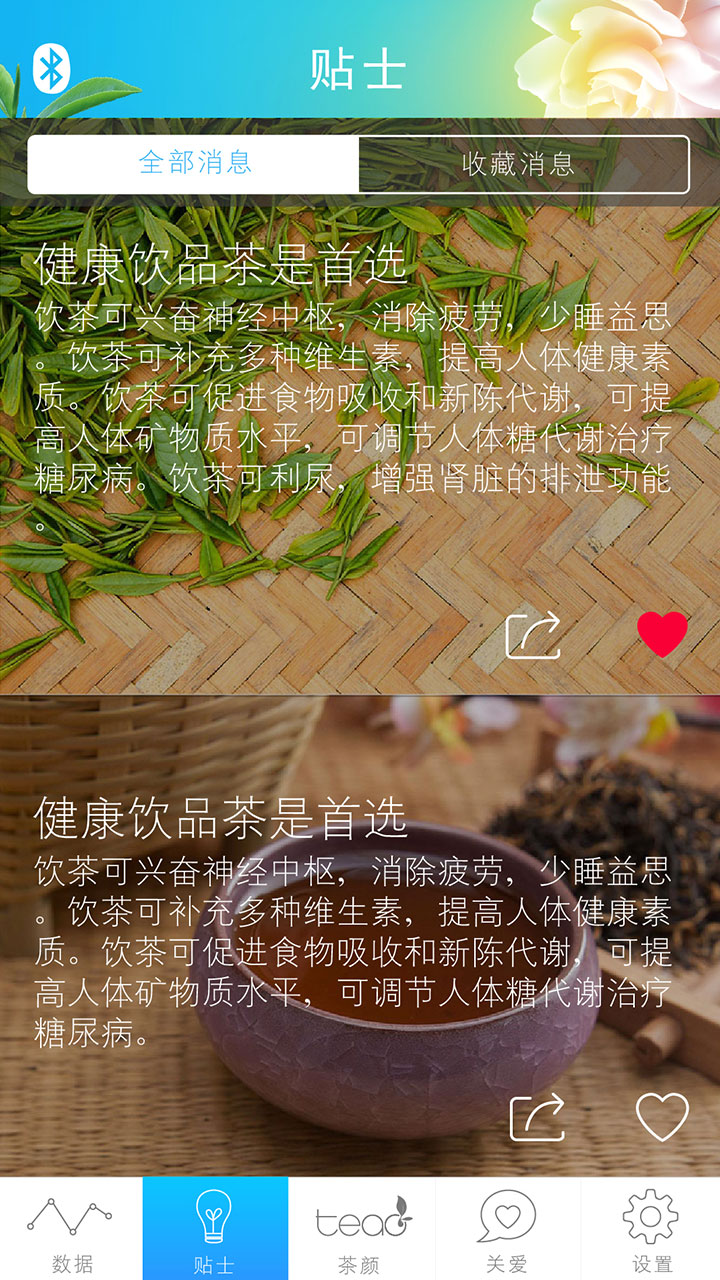This screenshot has width=720, height=1280.
Task: Share the second tip with the tea cup
Action: pos(537,1117)
